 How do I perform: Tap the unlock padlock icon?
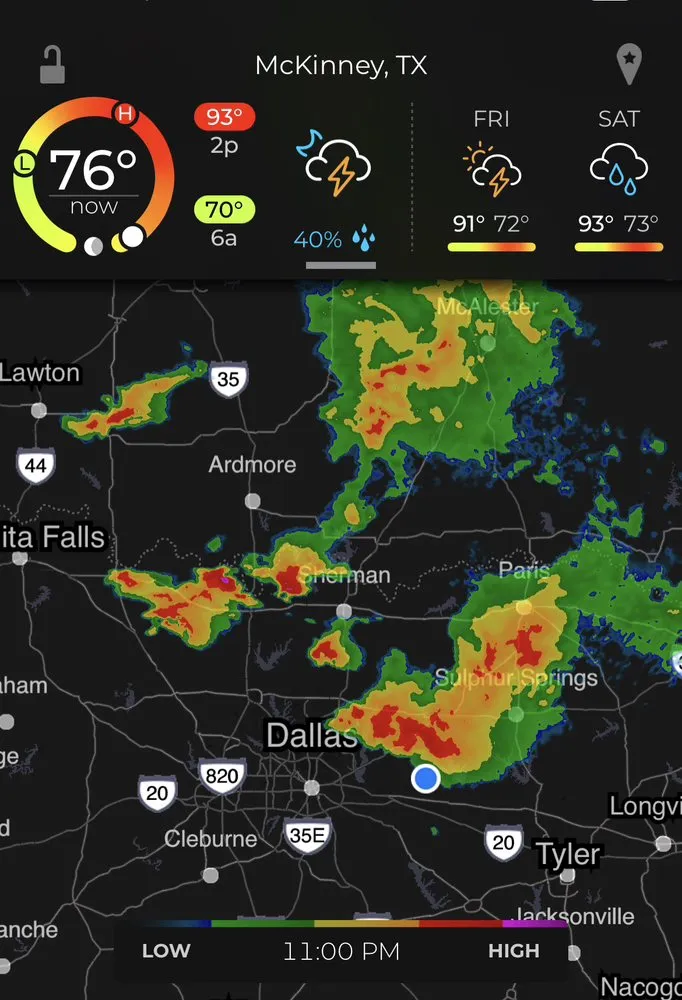pyautogui.click(x=52, y=65)
